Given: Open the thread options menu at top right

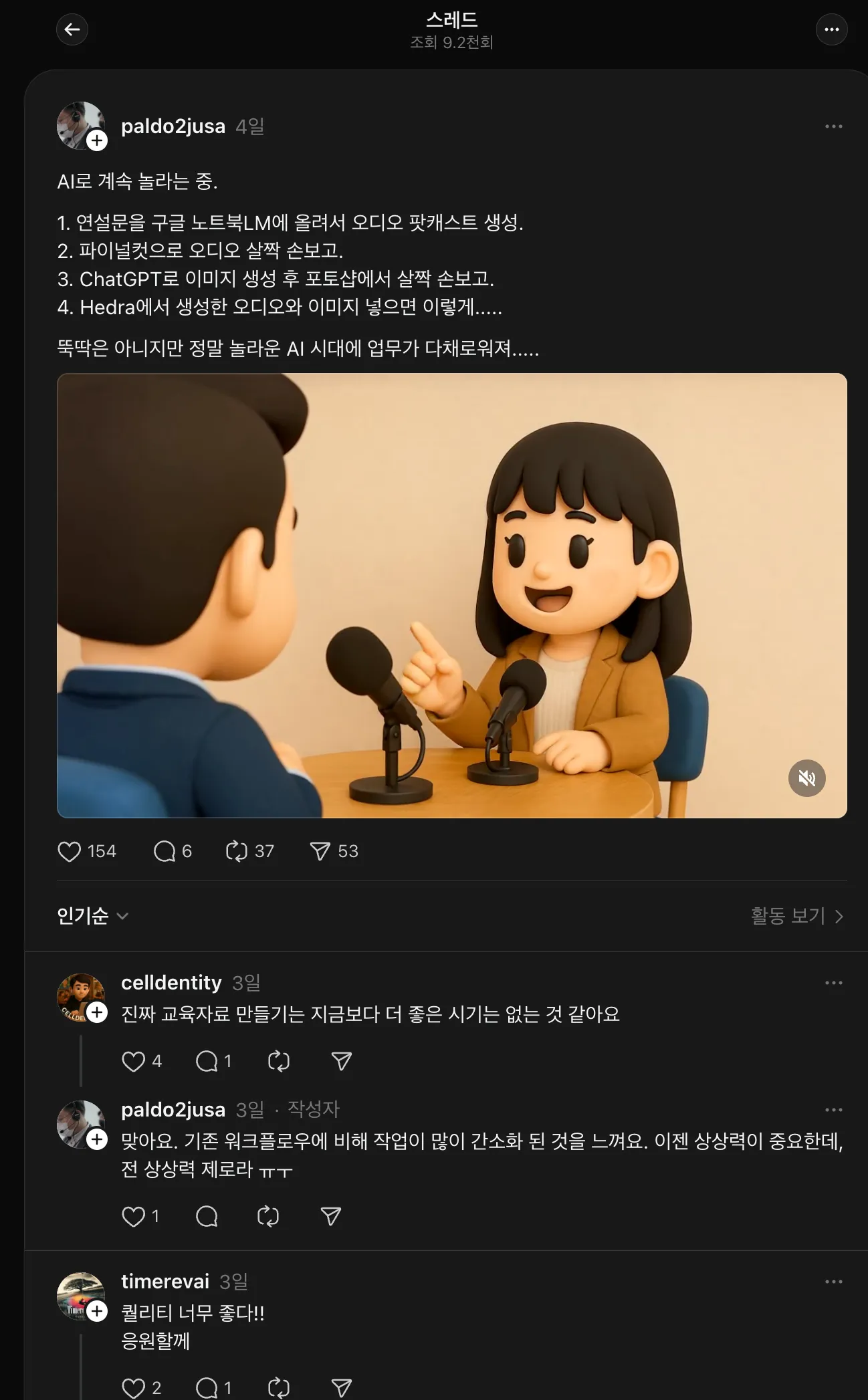Looking at the screenshot, I should pyautogui.click(x=831, y=29).
